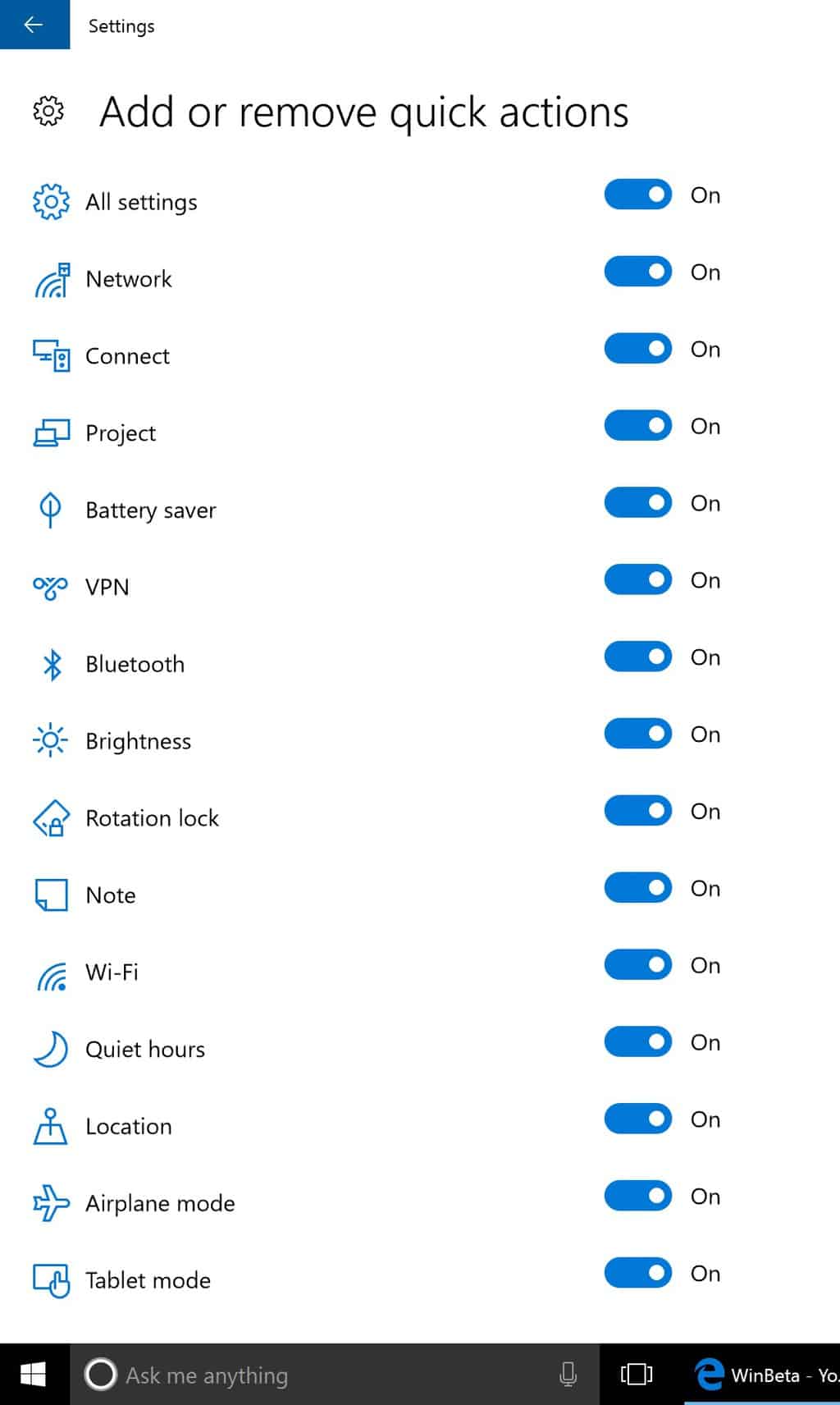840x1405 pixels.
Task: Turn off the All settings quick action
Action: tap(637, 195)
